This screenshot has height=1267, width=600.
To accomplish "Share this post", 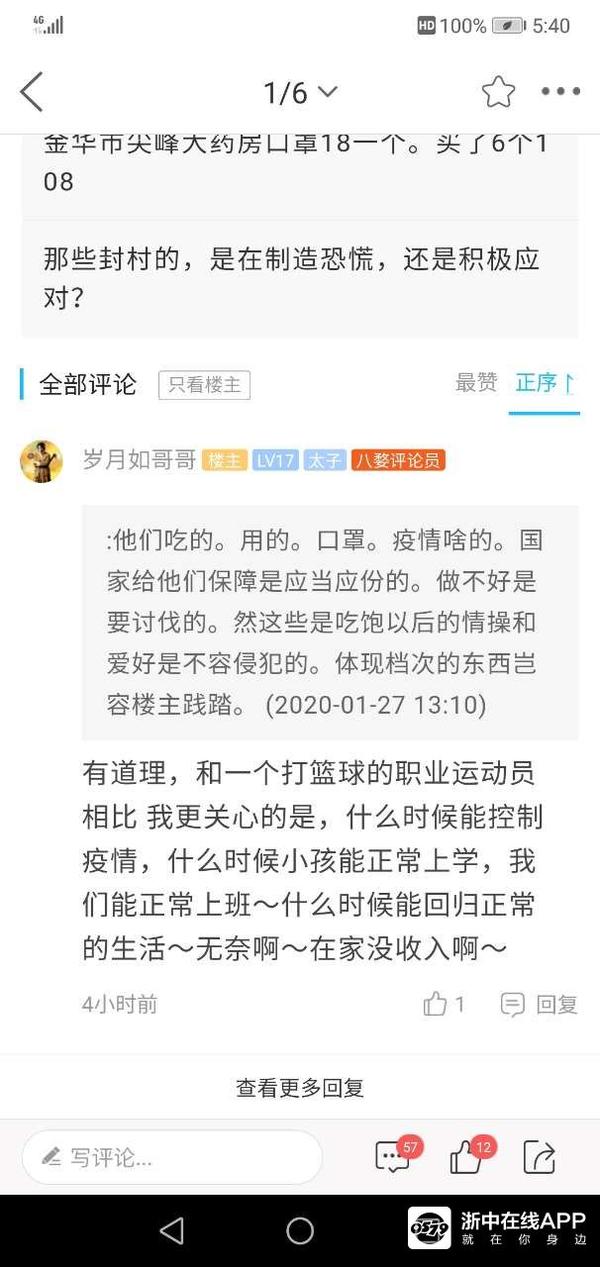I will pyautogui.click(x=539, y=1157).
